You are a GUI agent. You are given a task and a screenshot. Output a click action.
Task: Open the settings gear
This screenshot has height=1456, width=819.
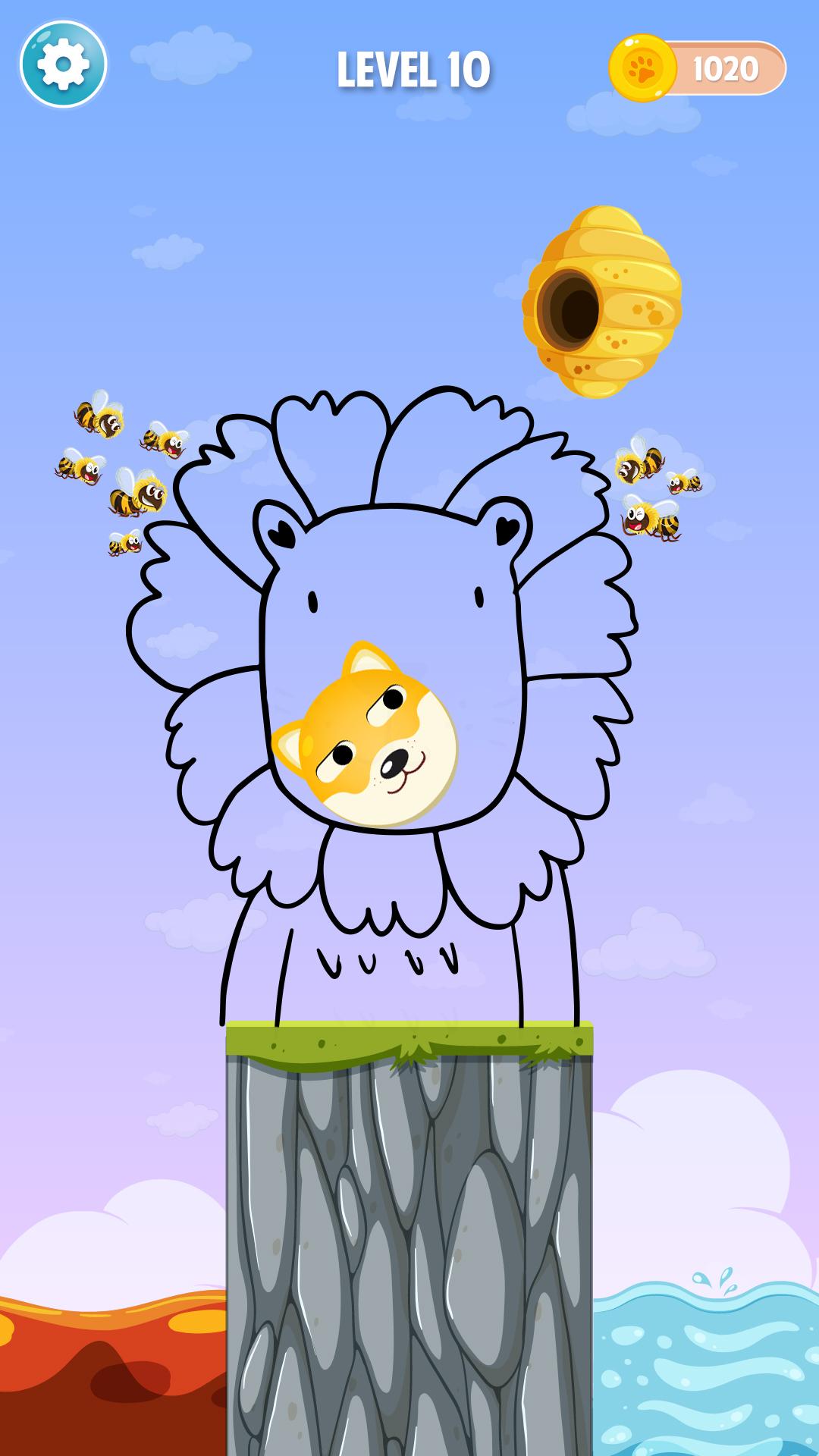(x=63, y=64)
